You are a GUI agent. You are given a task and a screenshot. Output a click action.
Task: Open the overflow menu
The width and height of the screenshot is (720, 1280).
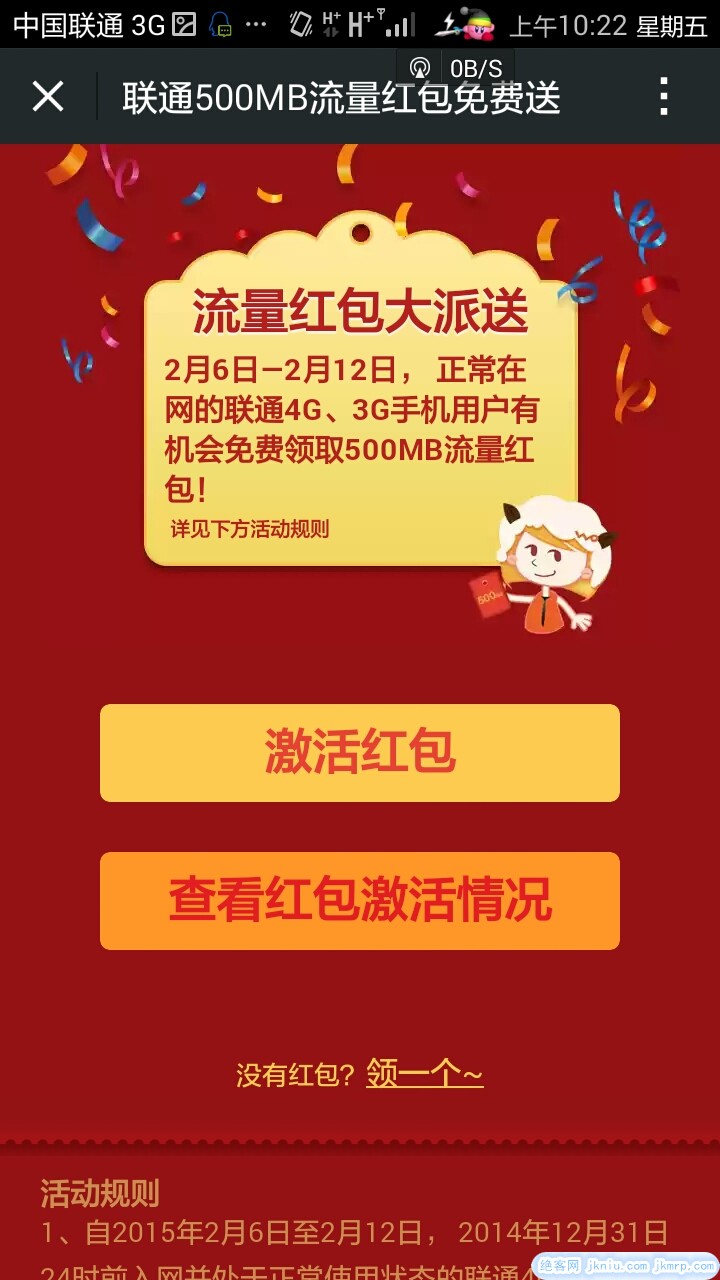pyautogui.click(x=663, y=97)
